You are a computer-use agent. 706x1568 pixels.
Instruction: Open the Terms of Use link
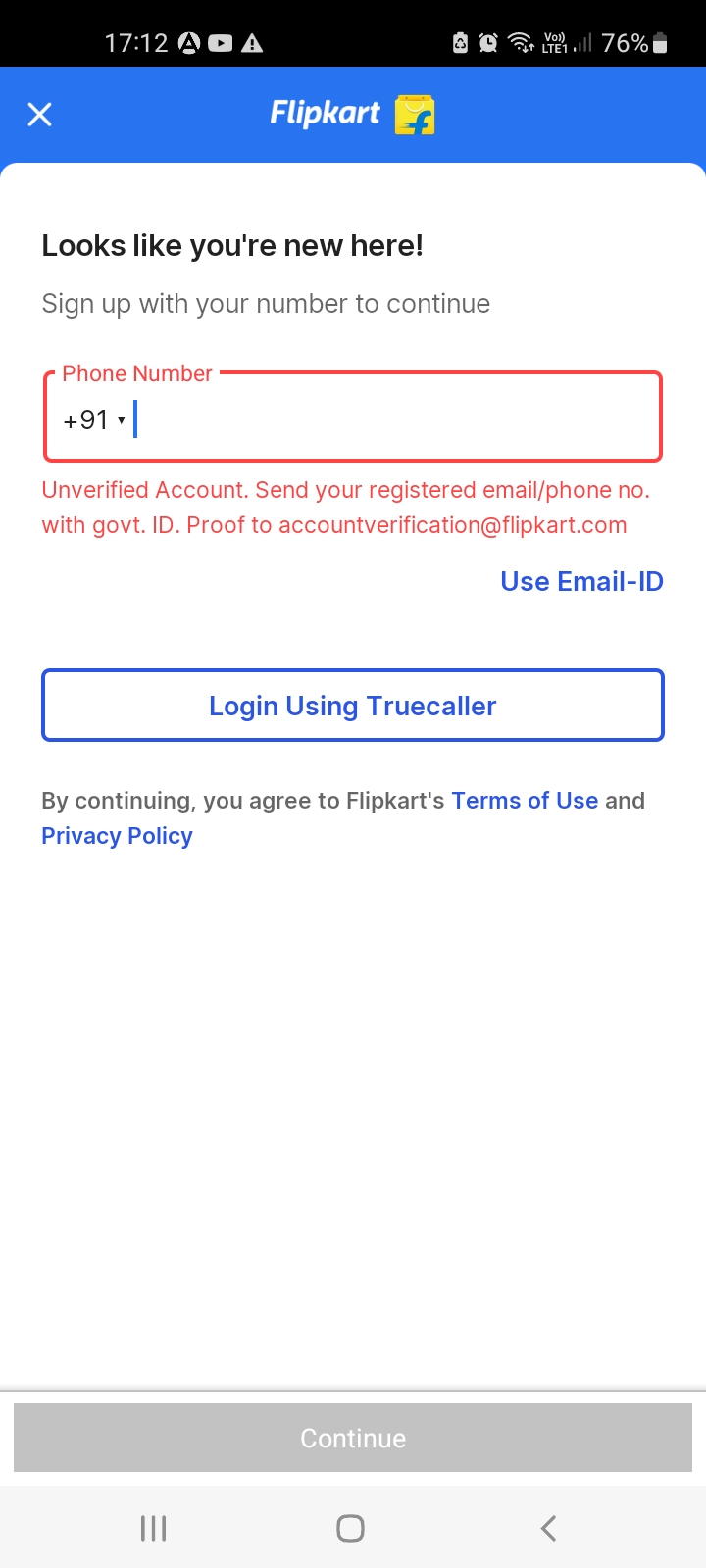pos(525,801)
